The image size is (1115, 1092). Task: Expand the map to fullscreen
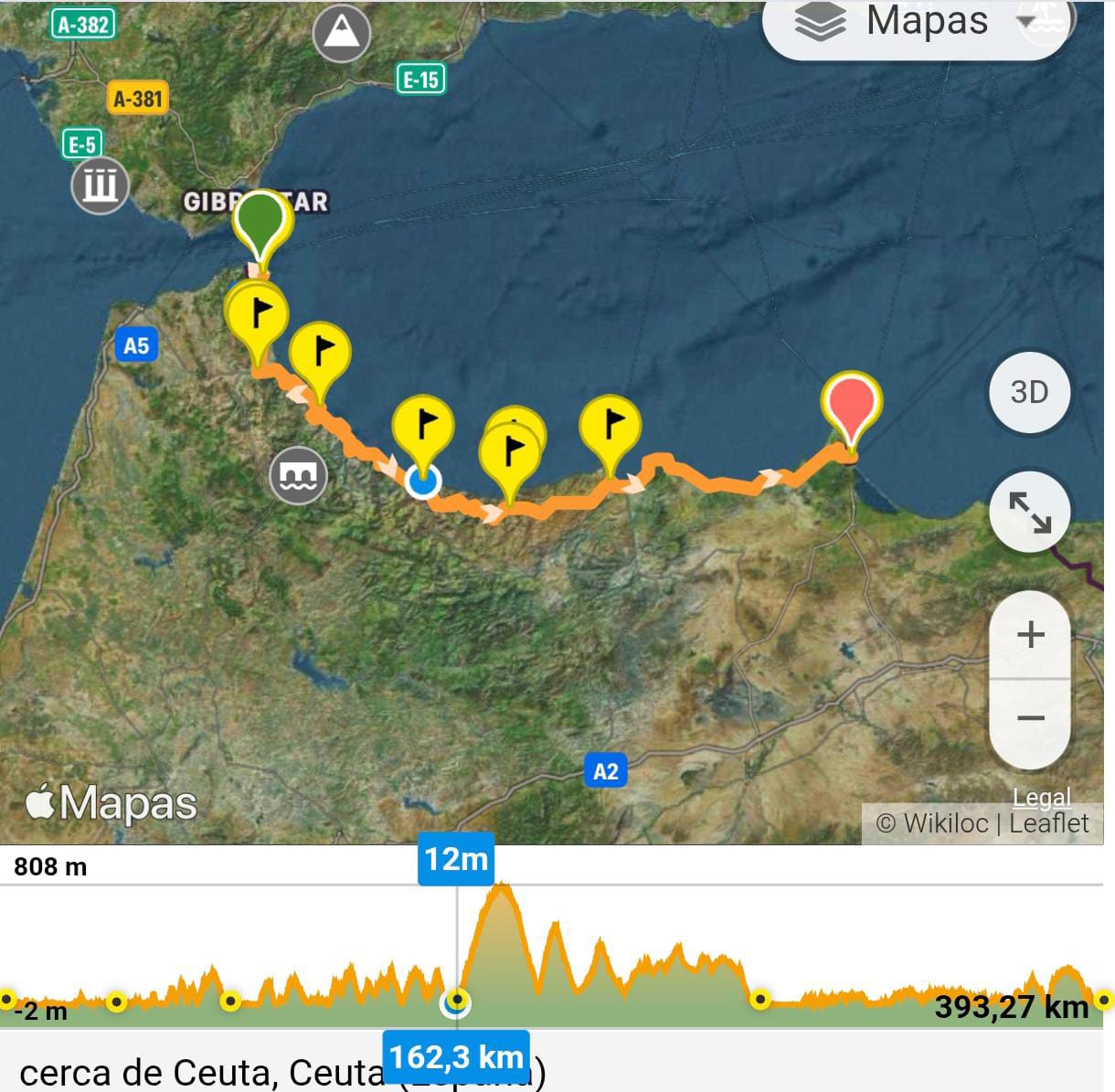coord(1029,512)
